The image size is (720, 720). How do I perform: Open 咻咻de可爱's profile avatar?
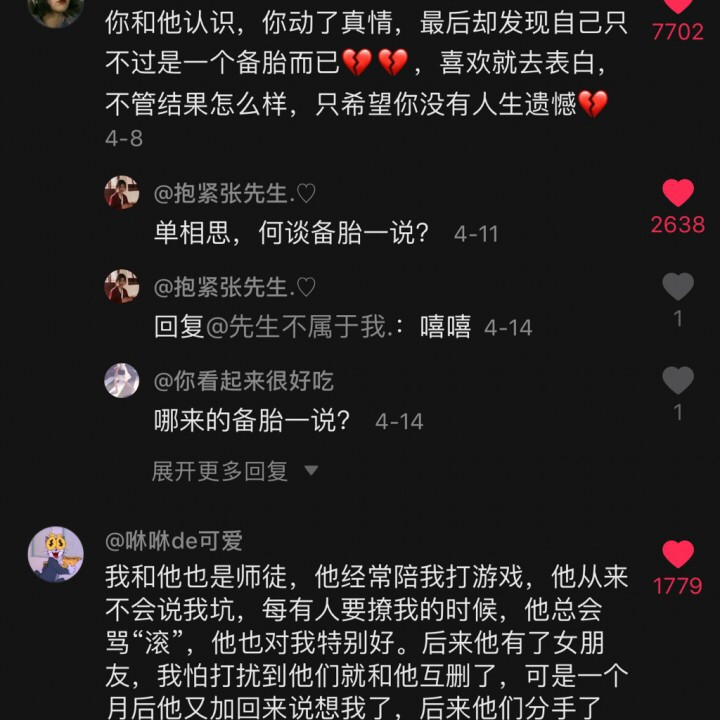[56, 555]
